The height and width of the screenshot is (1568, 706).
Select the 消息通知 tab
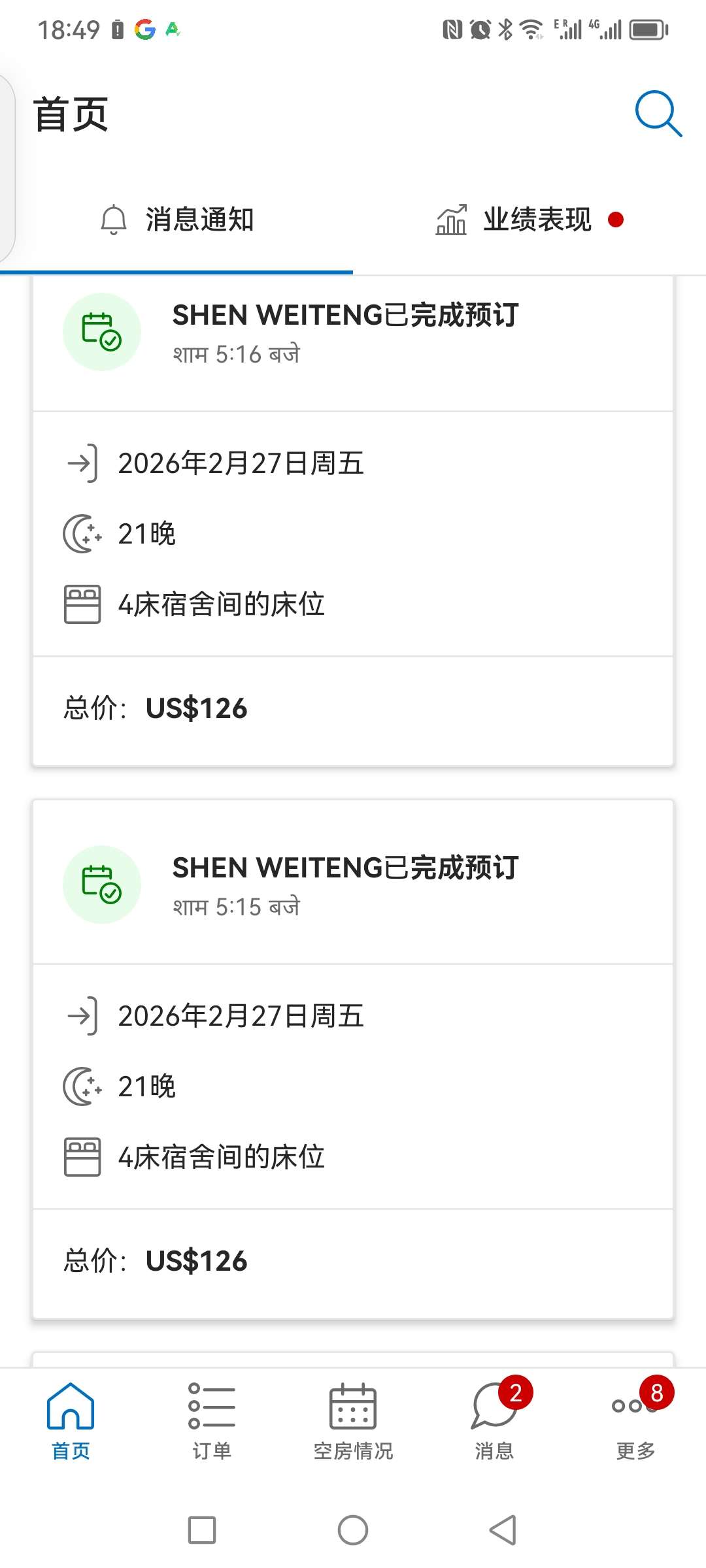click(176, 220)
